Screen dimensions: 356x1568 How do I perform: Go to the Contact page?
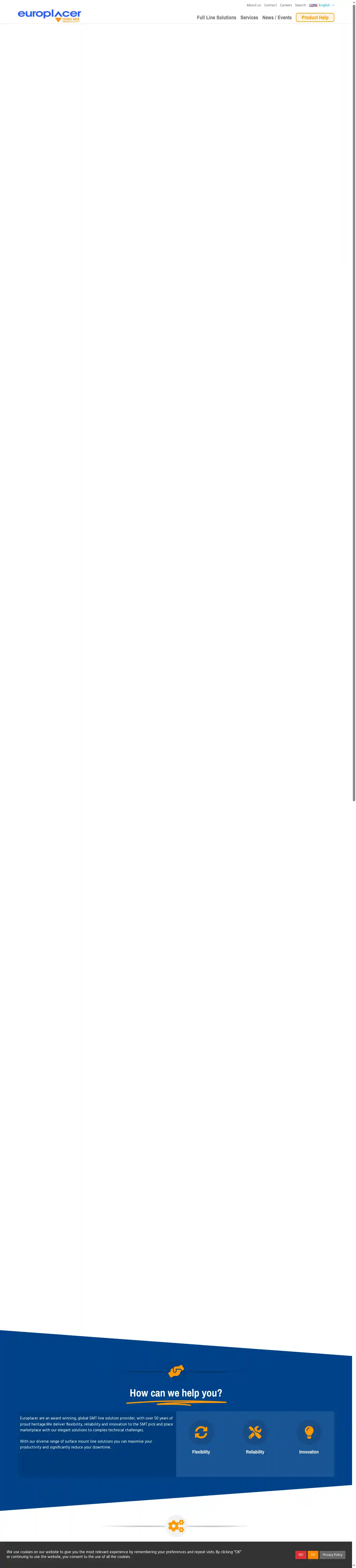(x=270, y=5)
